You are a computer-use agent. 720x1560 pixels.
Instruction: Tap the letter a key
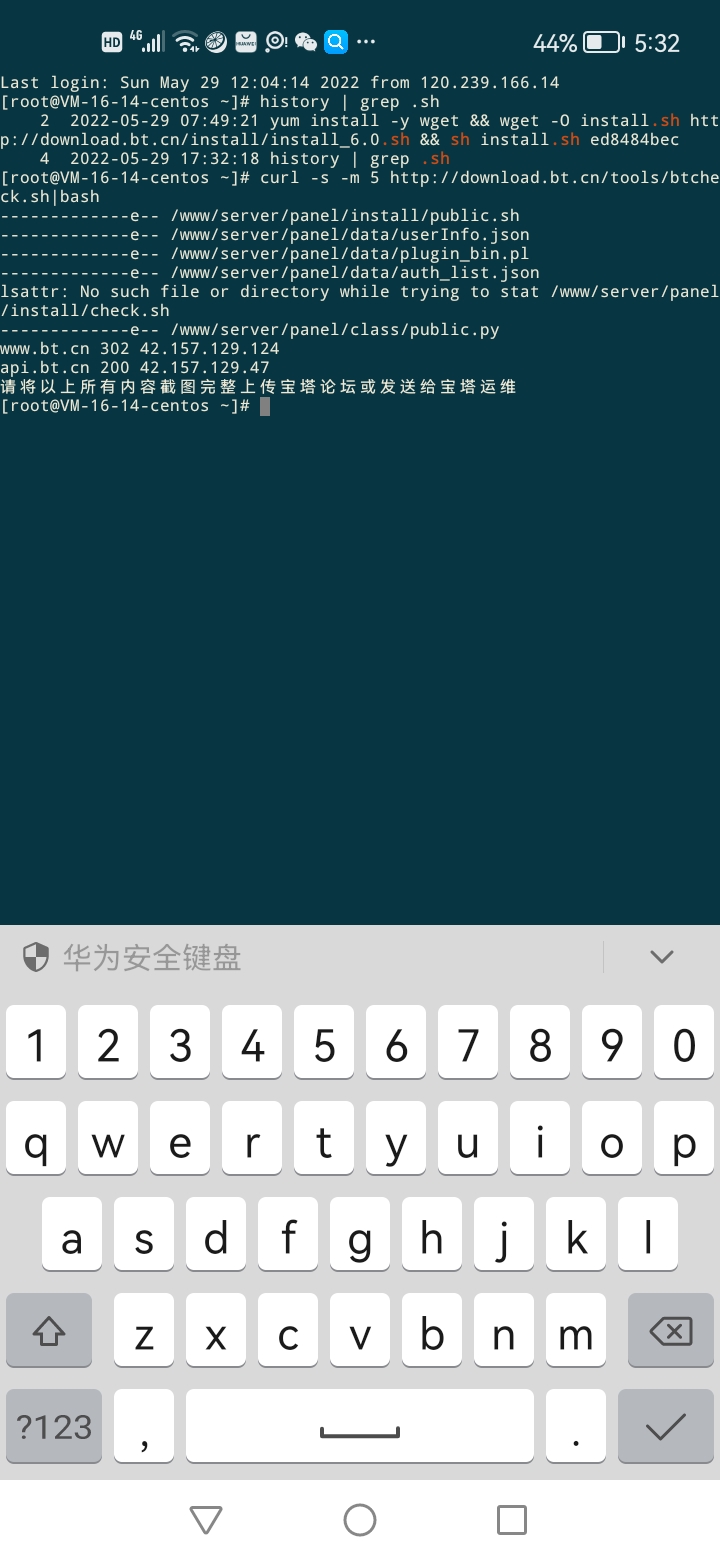point(72,1236)
